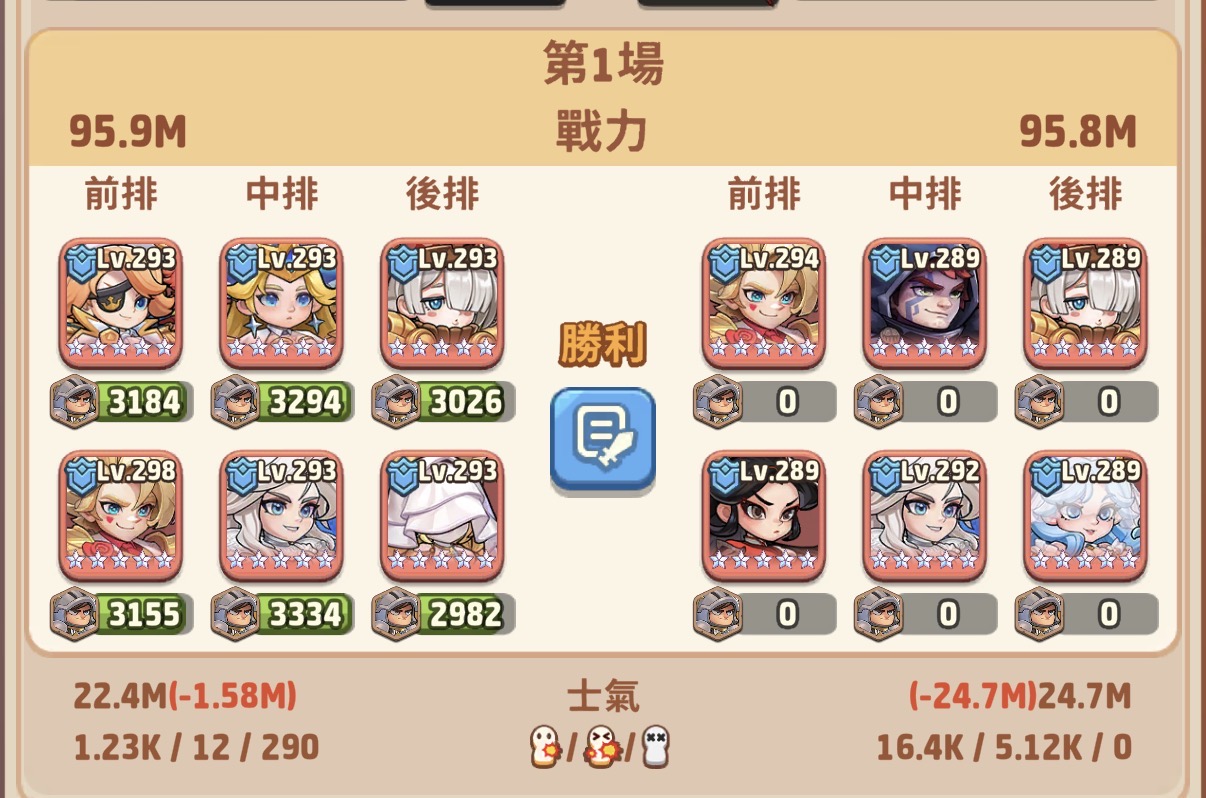The height and width of the screenshot is (798, 1206).
Task: Open the enemy Lv.292 hero portrait
Action: [x=925, y=516]
